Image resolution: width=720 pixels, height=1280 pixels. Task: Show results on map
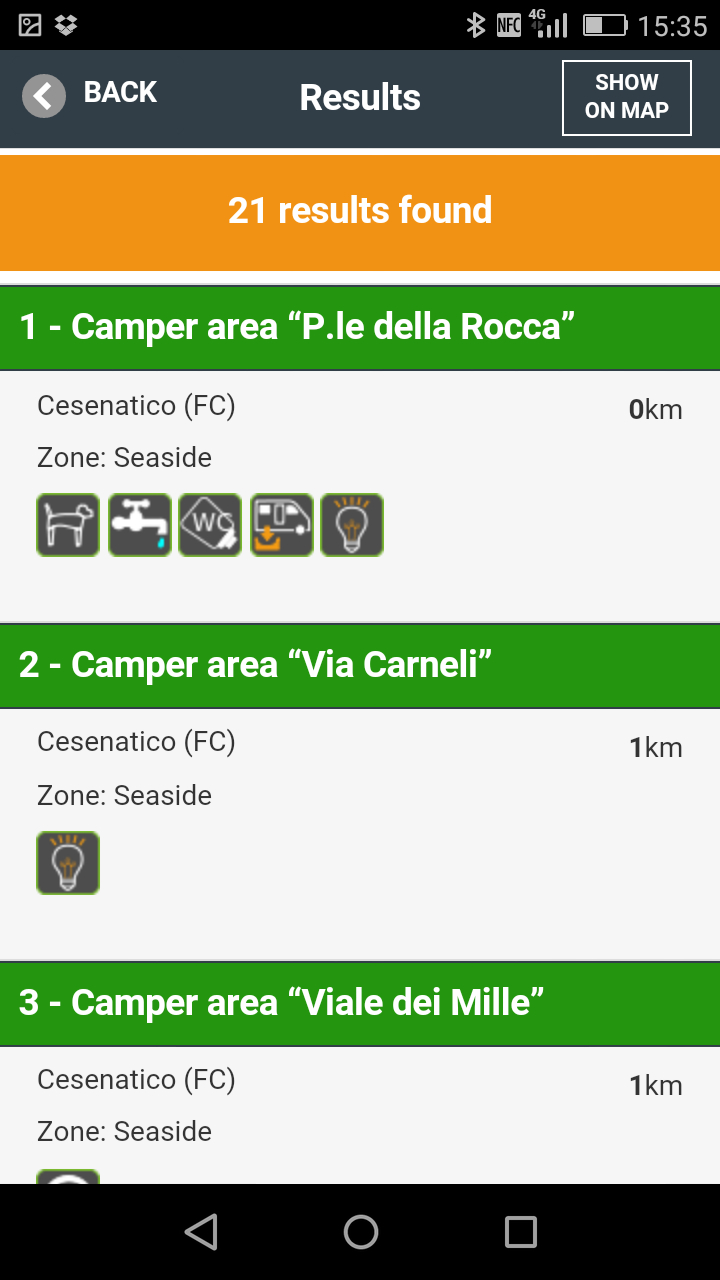626,97
